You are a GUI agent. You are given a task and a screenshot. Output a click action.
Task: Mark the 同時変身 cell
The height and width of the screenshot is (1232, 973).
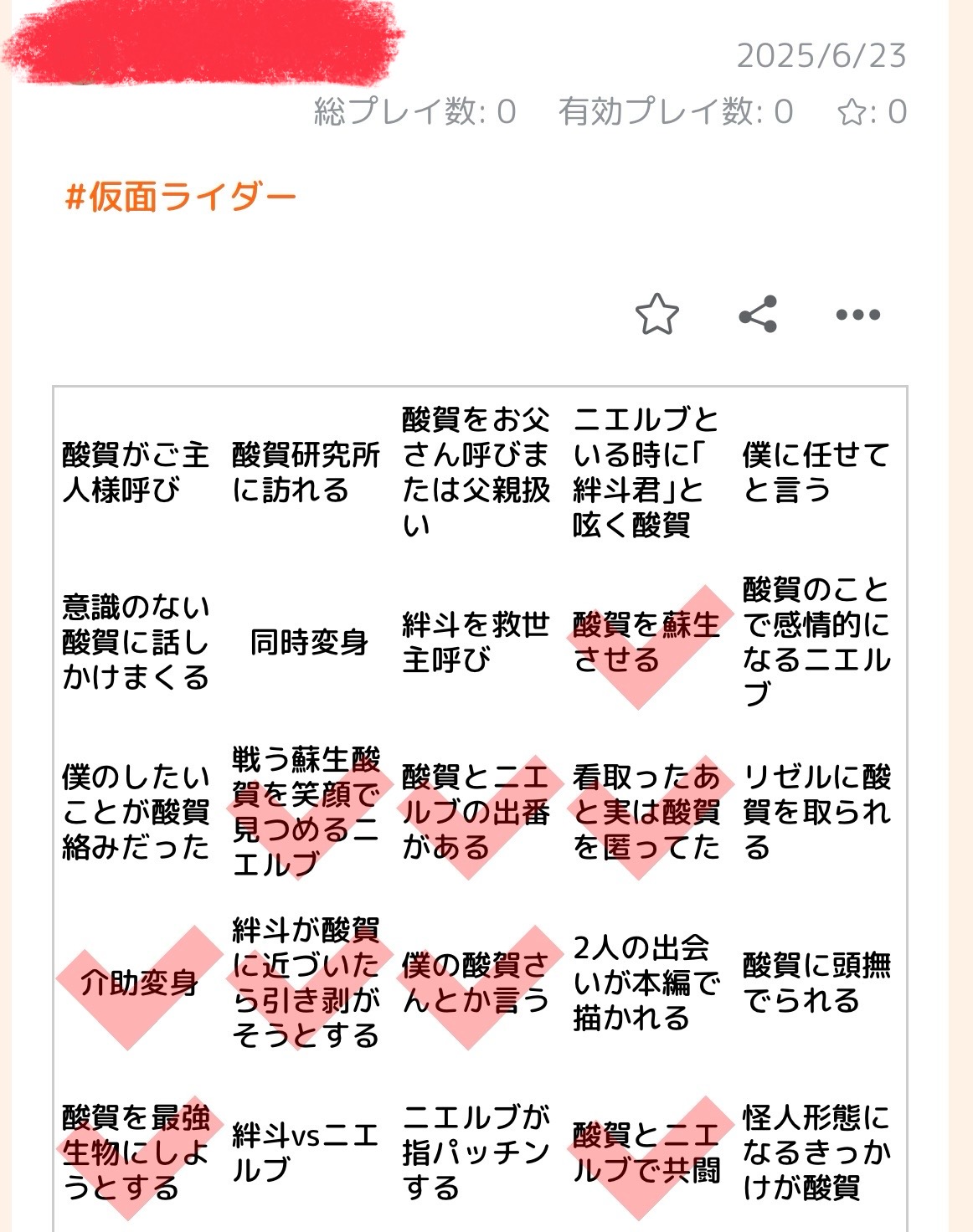309,643
